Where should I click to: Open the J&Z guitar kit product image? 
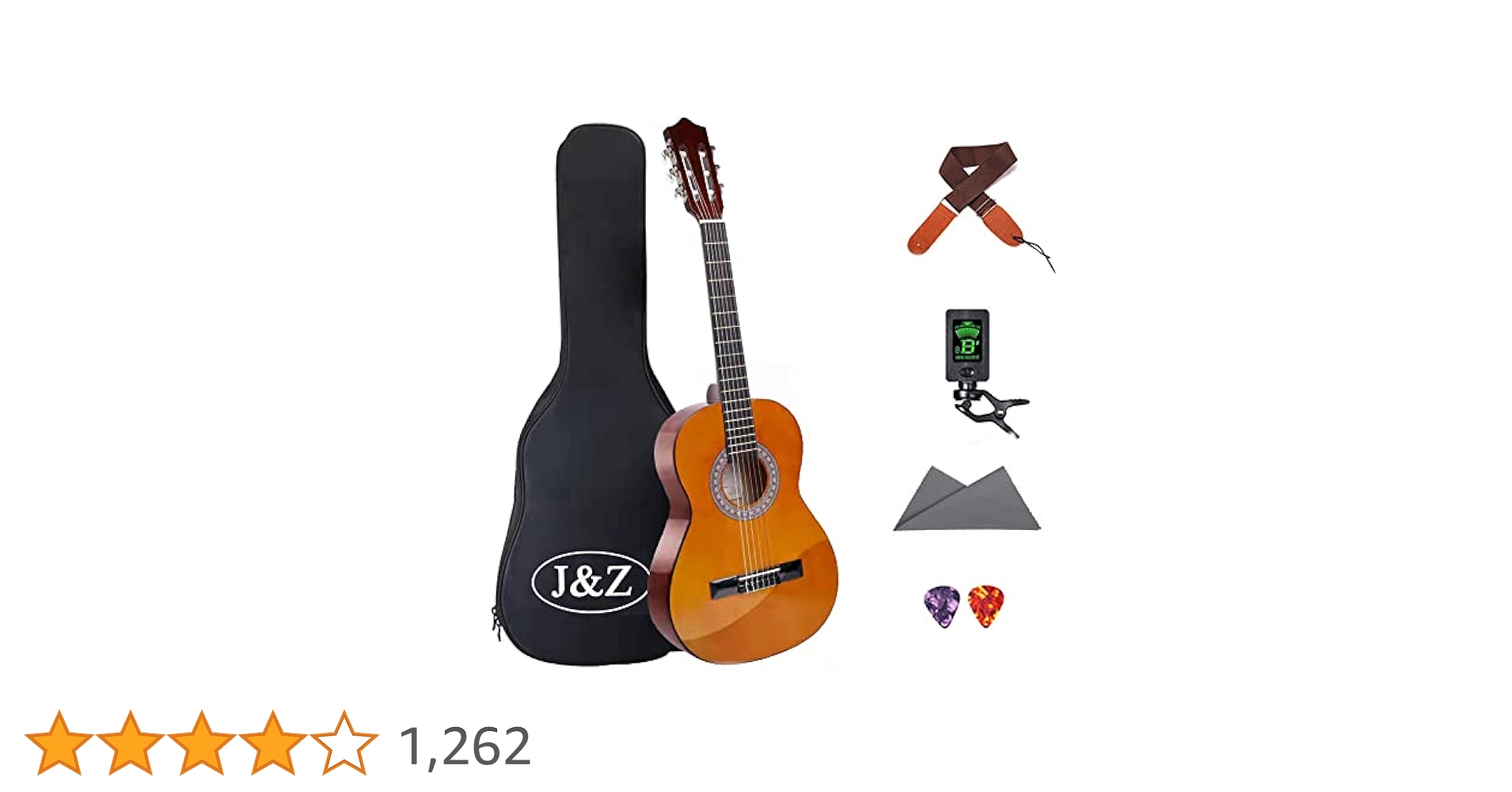(x=756, y=392)
